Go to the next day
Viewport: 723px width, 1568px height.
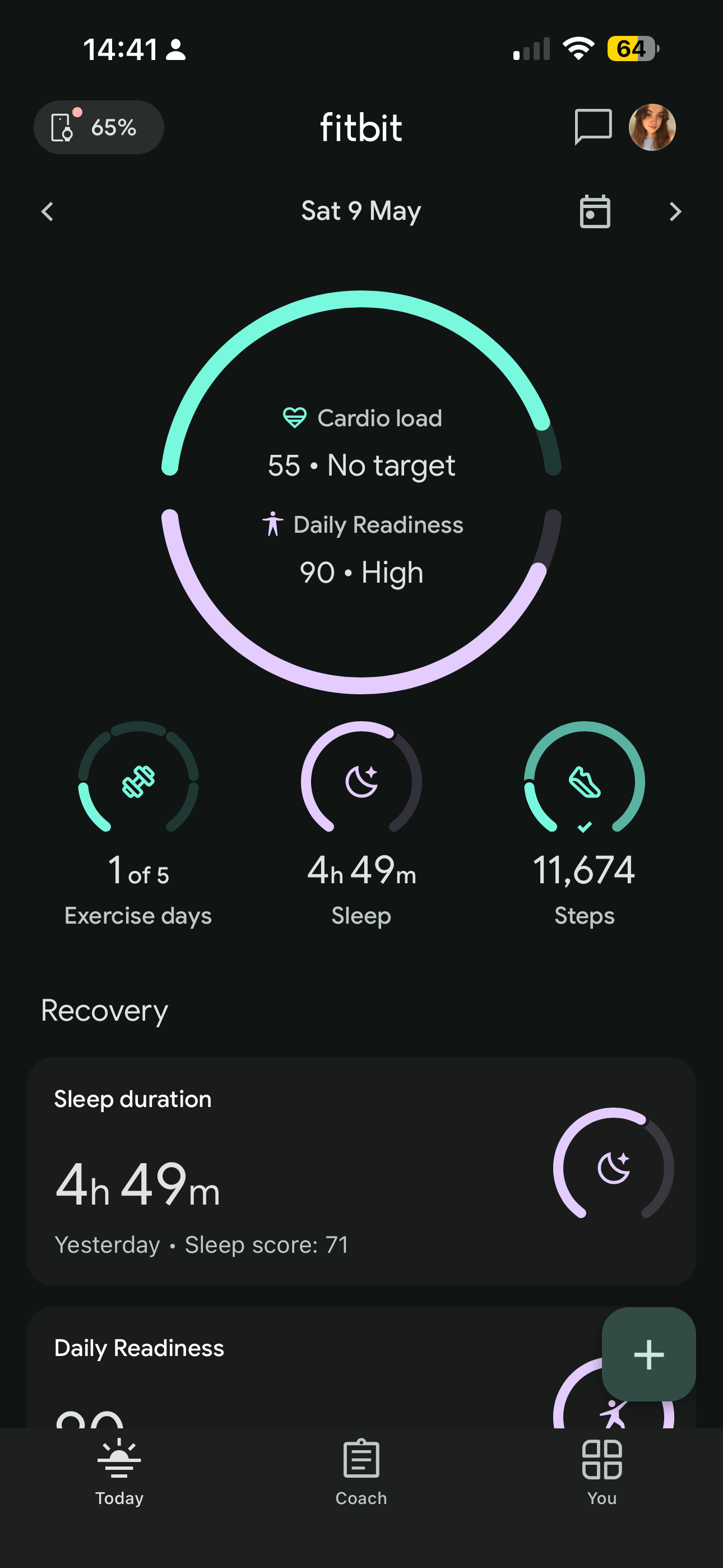point(675,212)
